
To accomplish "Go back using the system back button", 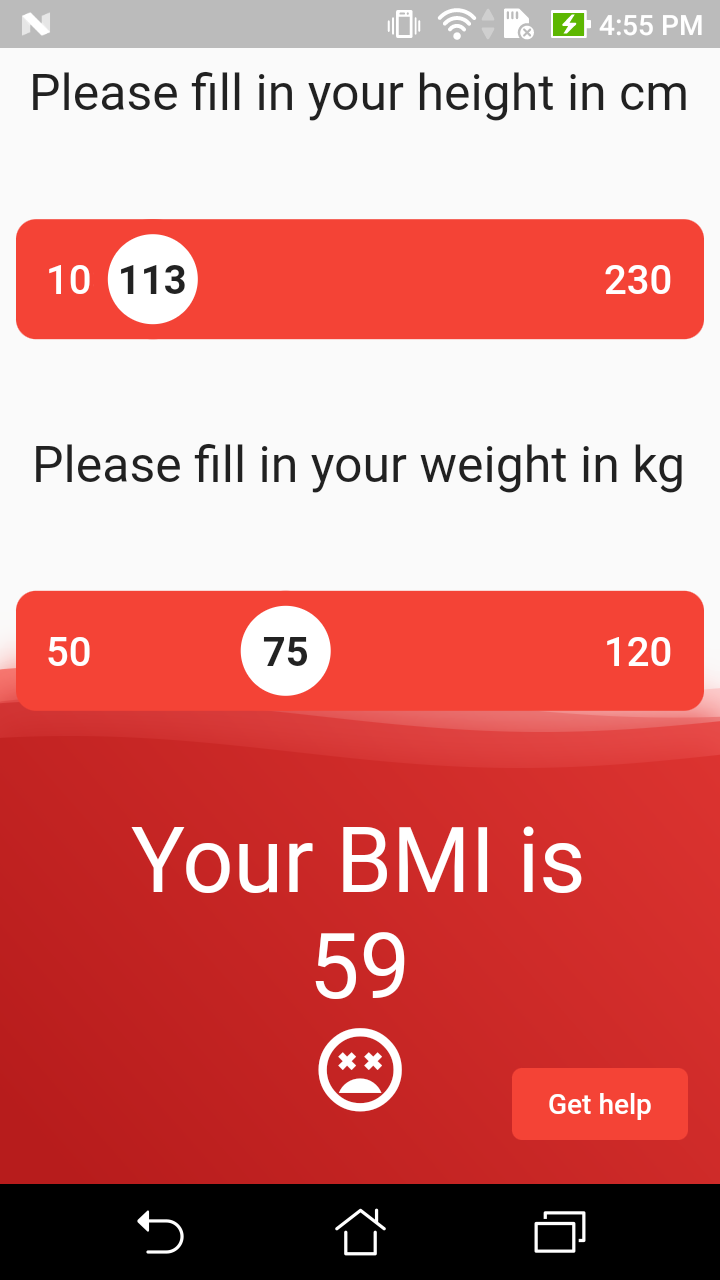I will pos(160,1232).
